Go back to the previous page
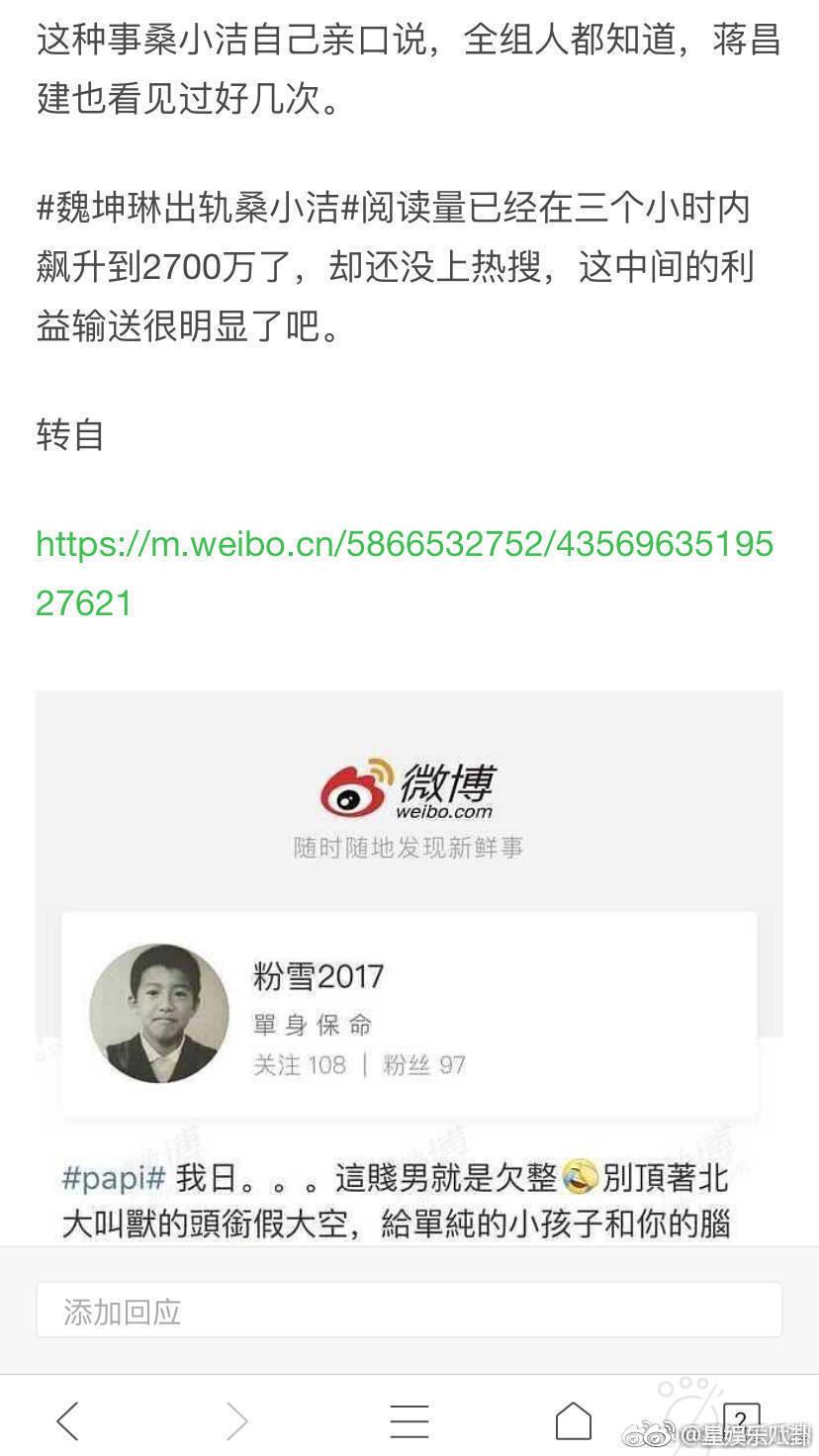 [x=68, y=1421]
